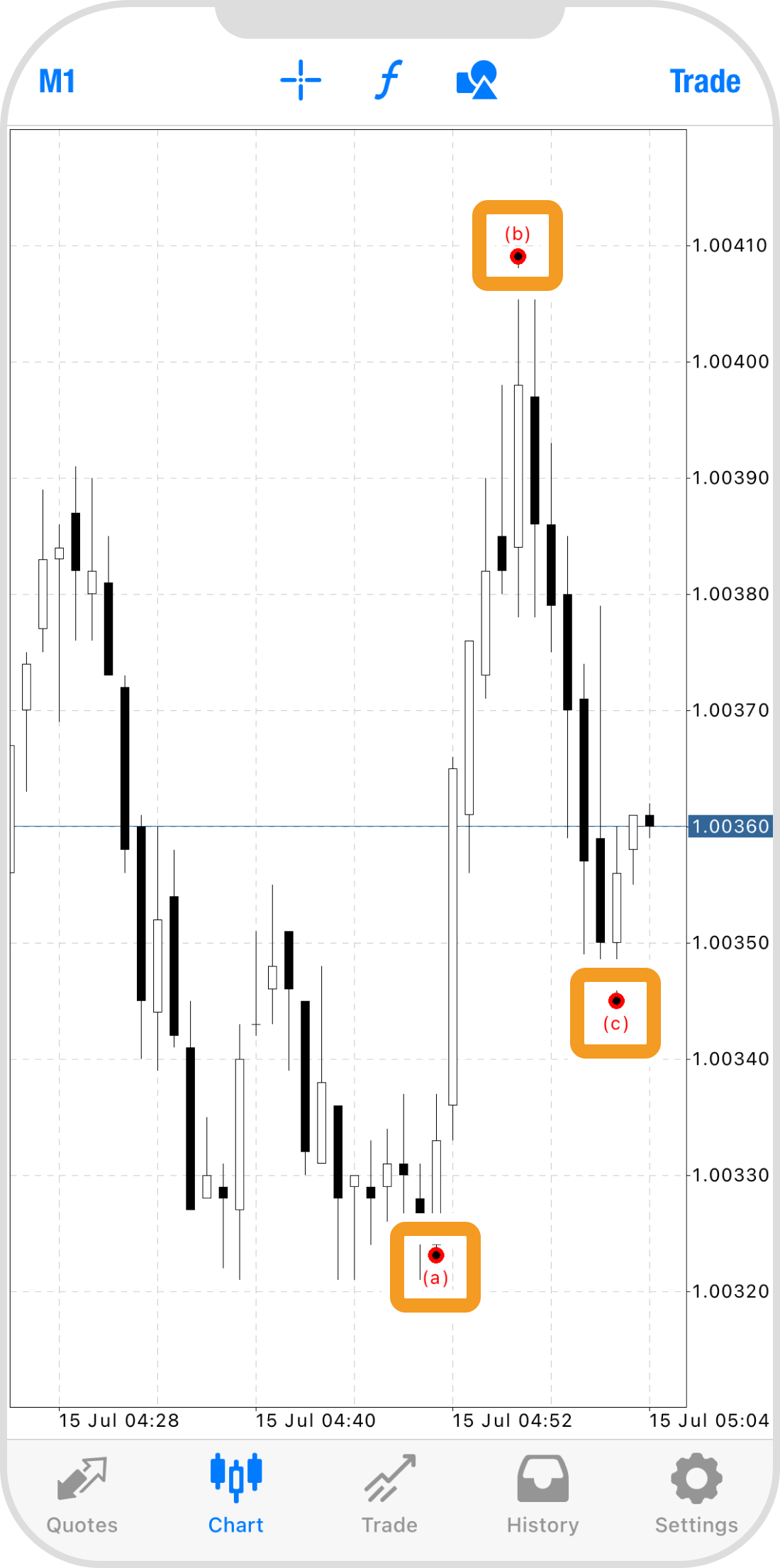Select the red anchor point (c)
The height and width of the screenshot is (1568, 780).
616,1000
